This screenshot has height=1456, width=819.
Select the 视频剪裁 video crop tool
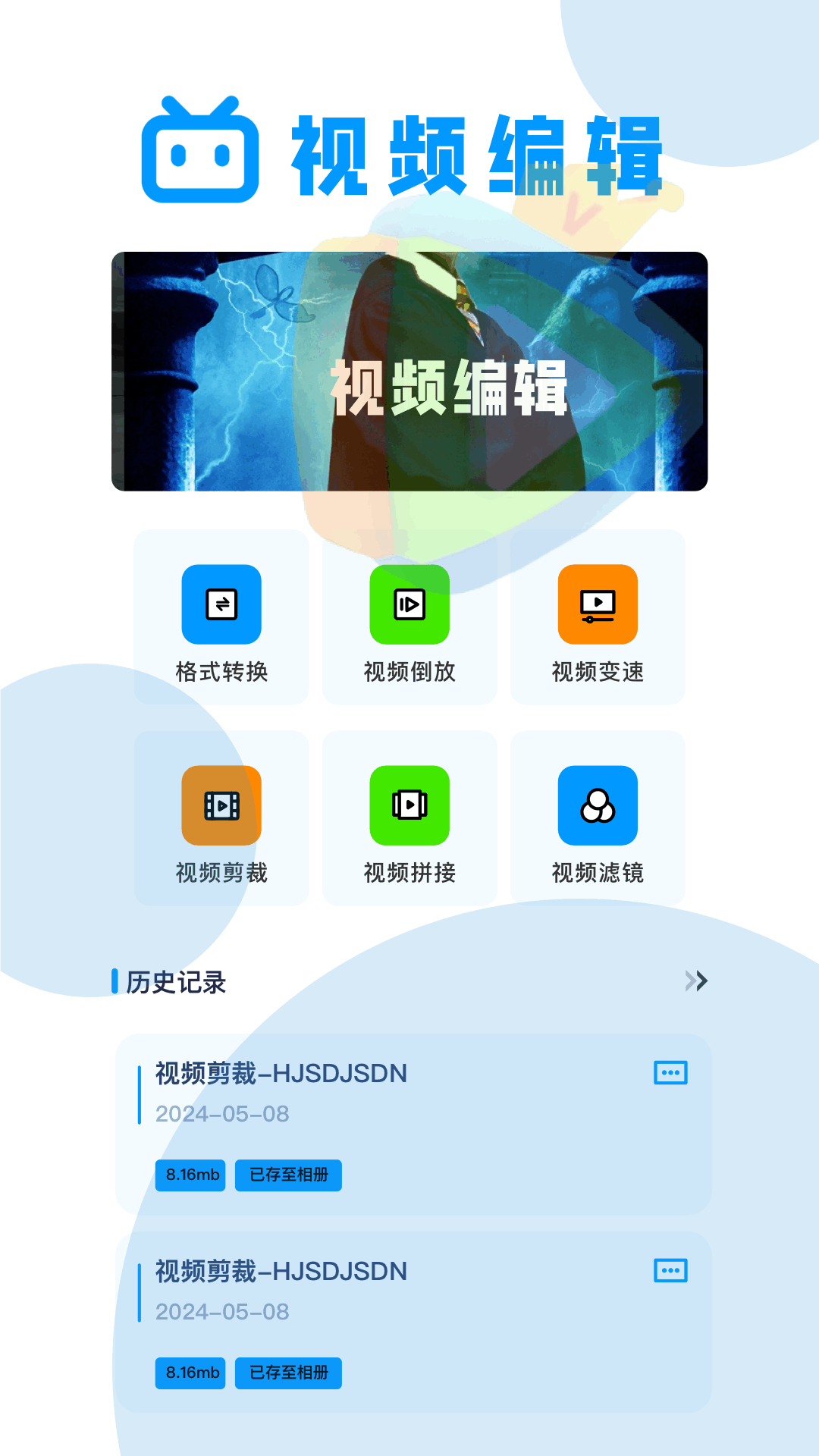coord(221,818)
